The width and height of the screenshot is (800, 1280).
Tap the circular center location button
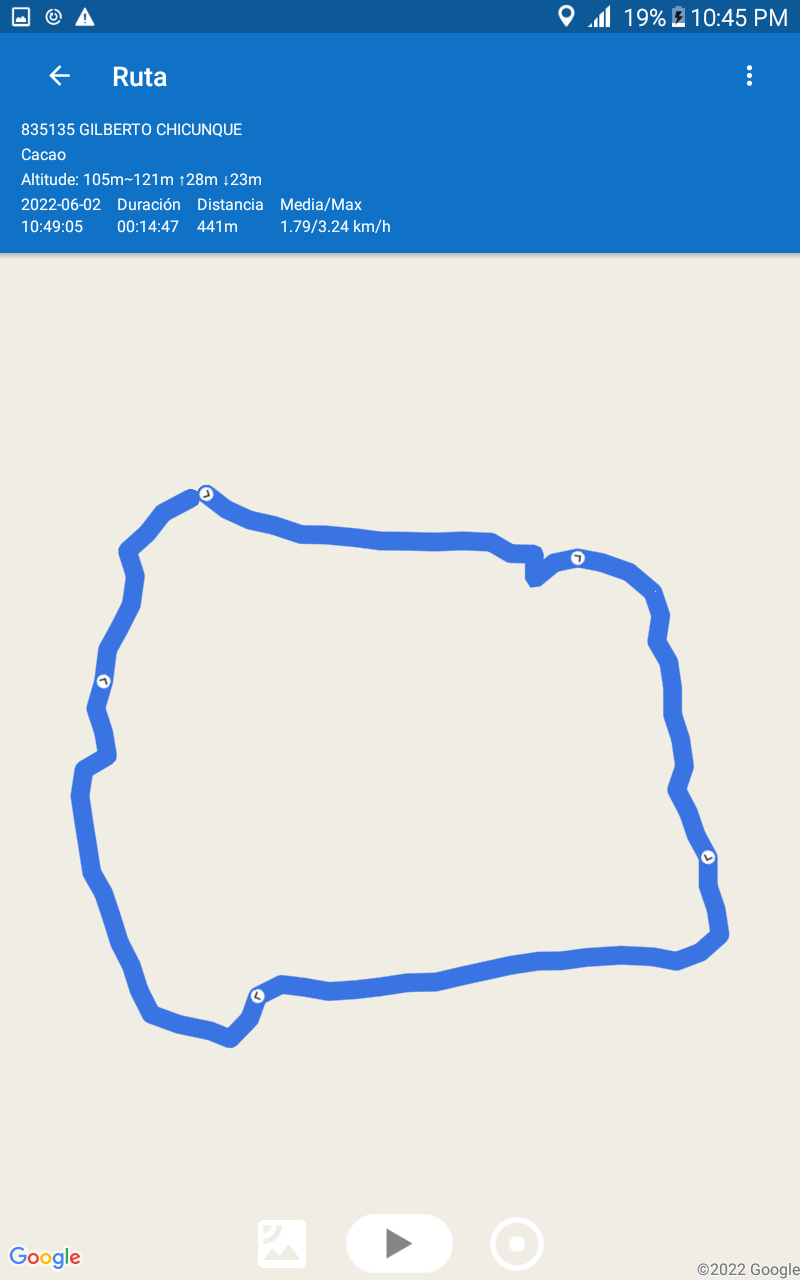click(517, 1244)
